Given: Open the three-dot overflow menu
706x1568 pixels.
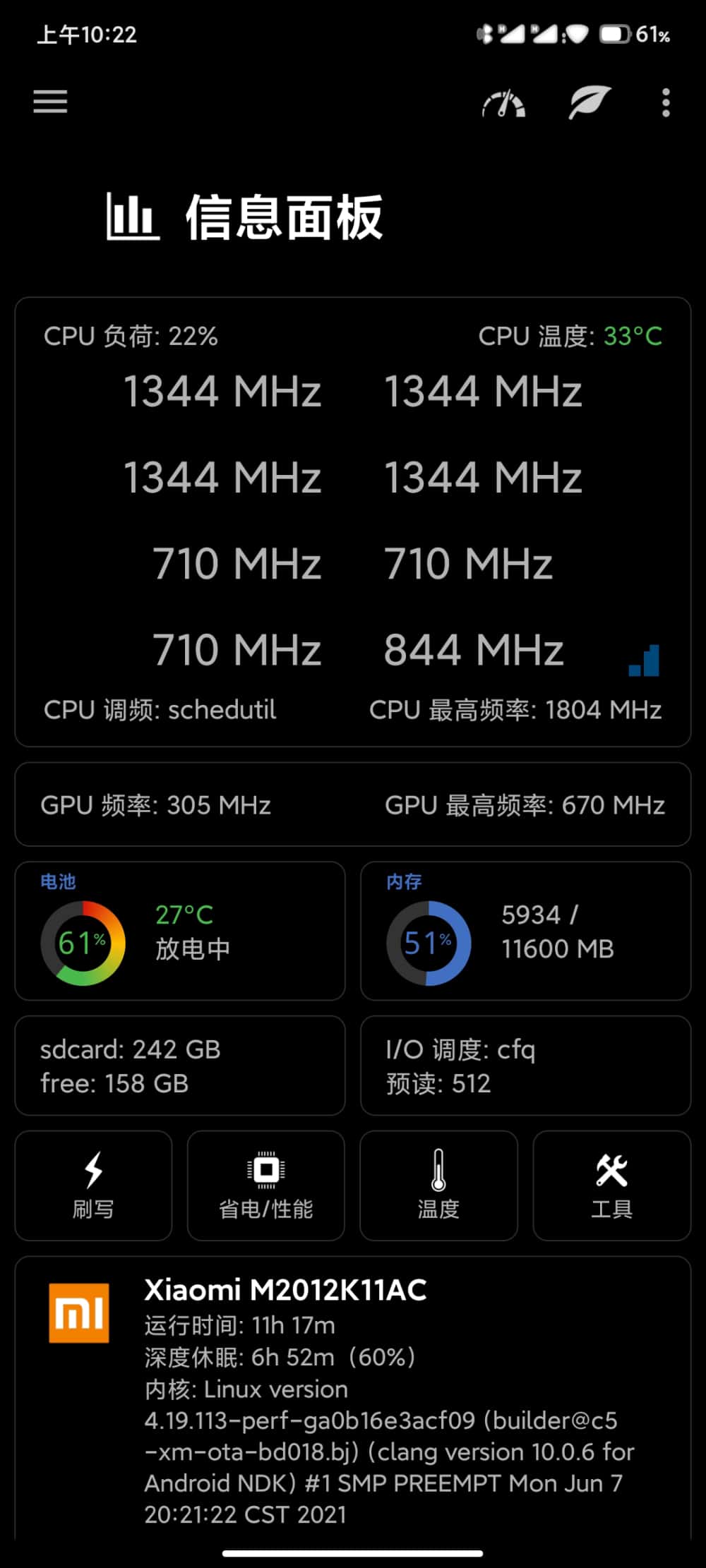Looking at the screenshot, I should click(x=665, y=103).
